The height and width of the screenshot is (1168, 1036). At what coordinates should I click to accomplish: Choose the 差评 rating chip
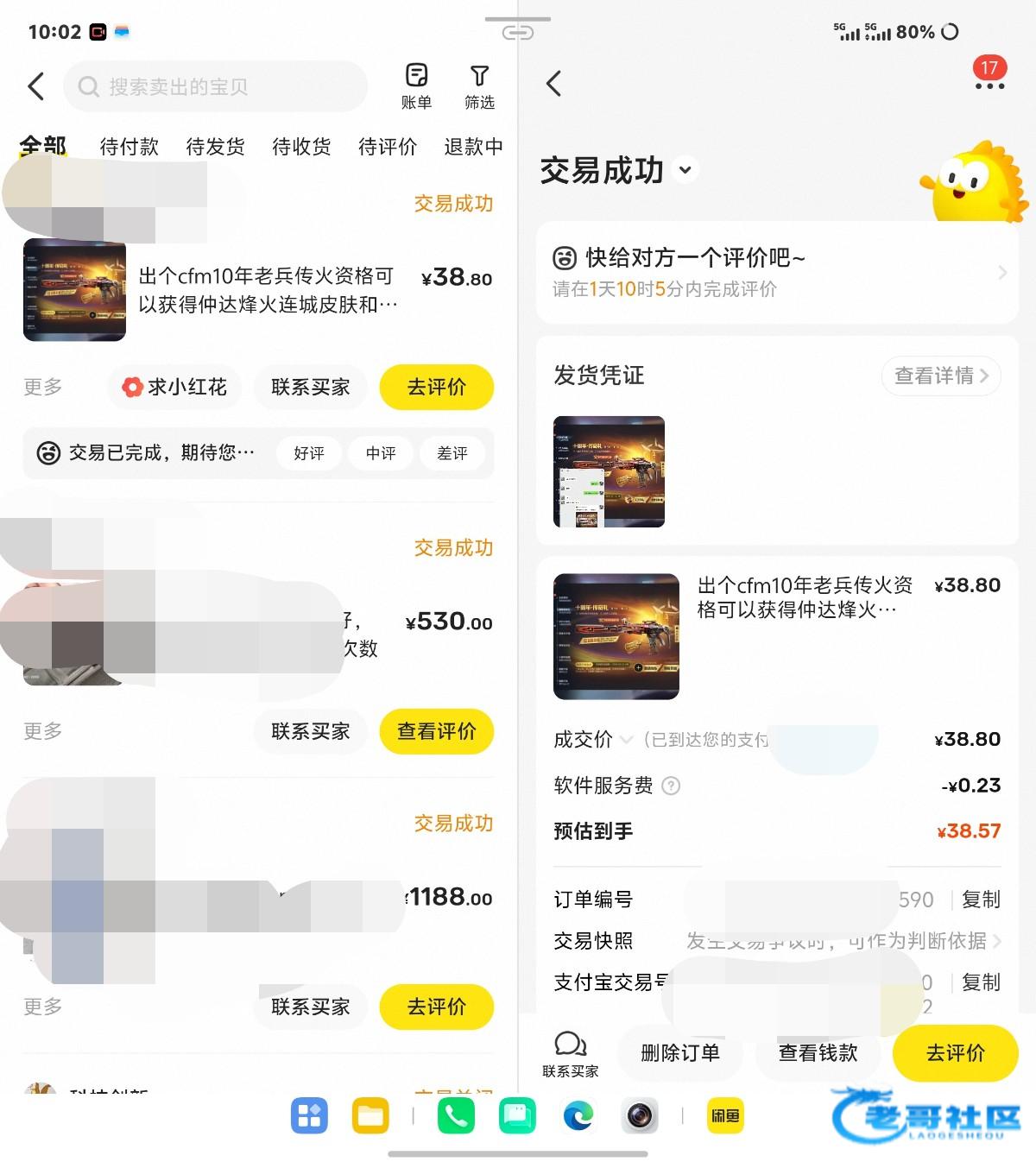pos(452,453)
